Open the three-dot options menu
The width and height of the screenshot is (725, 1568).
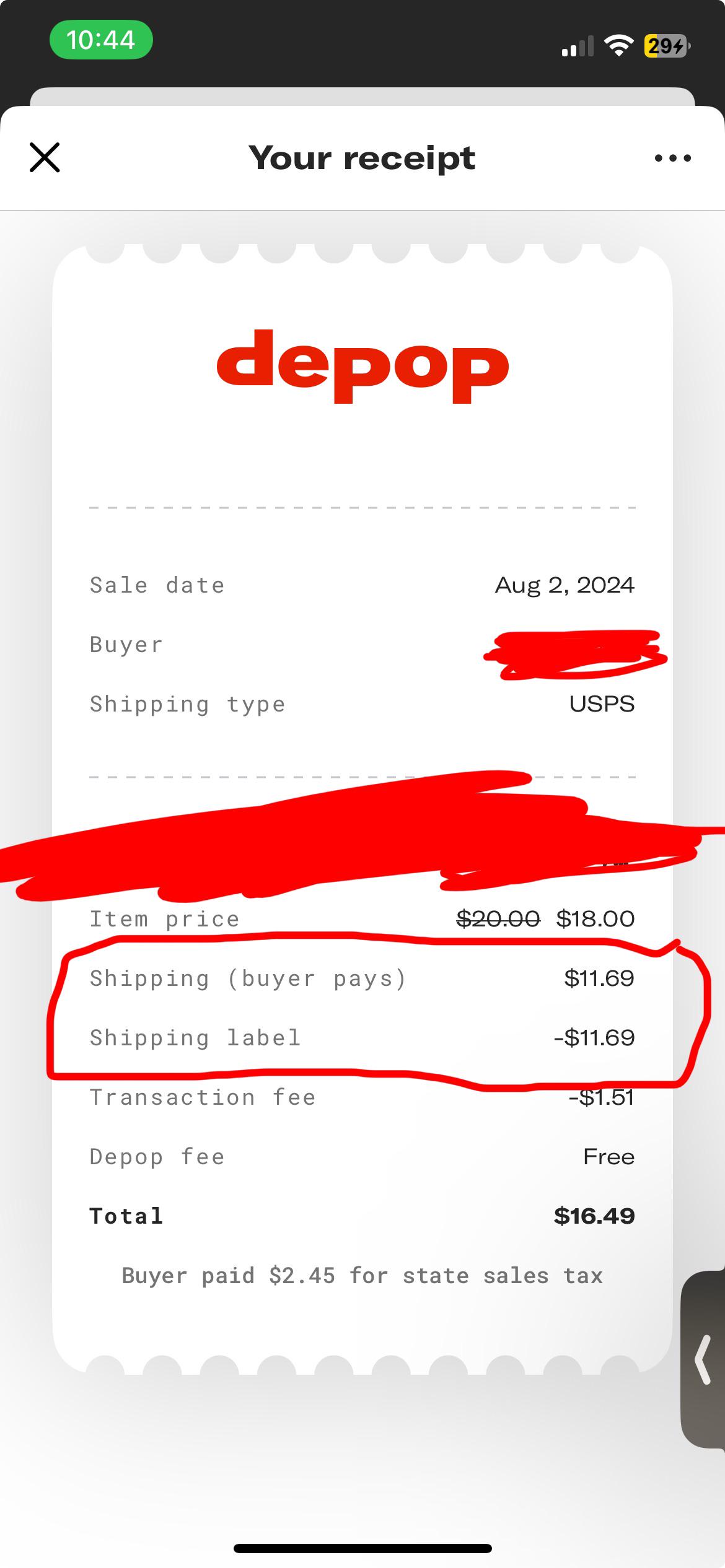(672, 158)
